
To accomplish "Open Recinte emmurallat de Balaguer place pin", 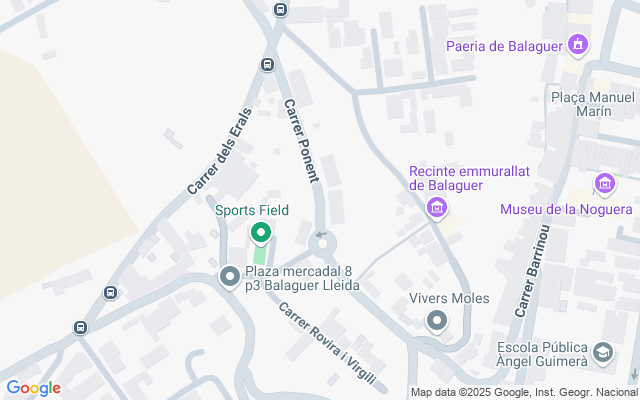I will (x=436, y=208).
